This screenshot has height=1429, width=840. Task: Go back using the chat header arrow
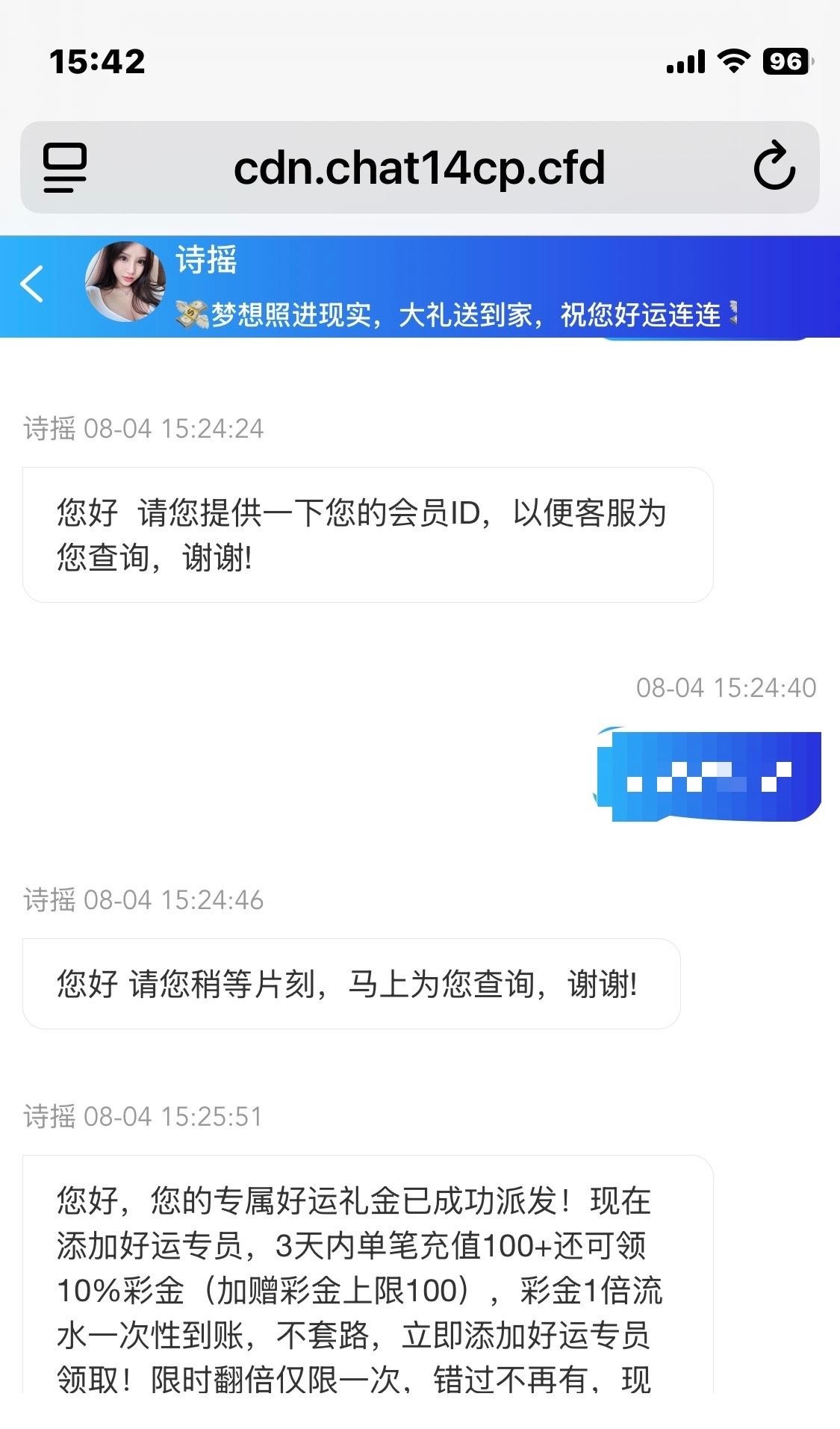click(33, 285)
